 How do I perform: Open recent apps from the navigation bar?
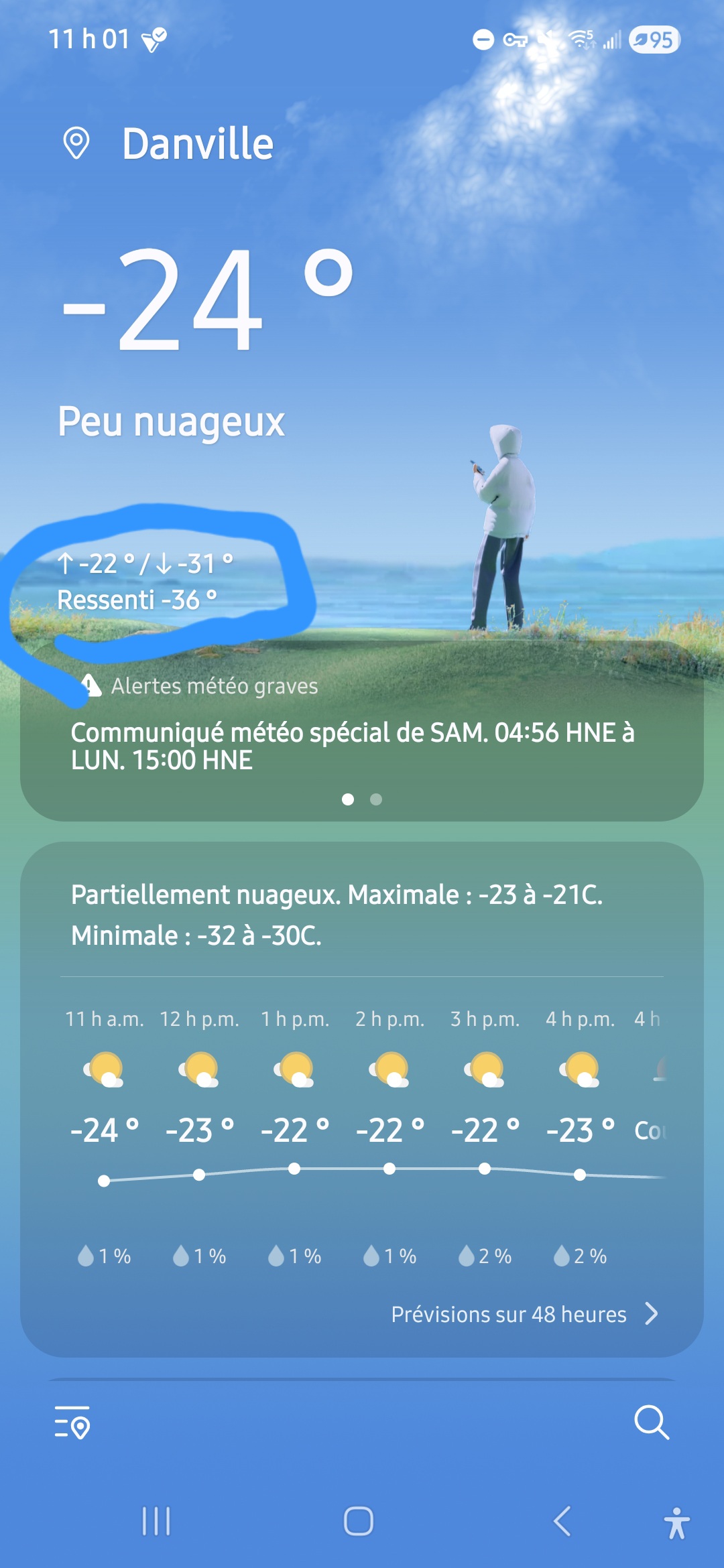156,1521
